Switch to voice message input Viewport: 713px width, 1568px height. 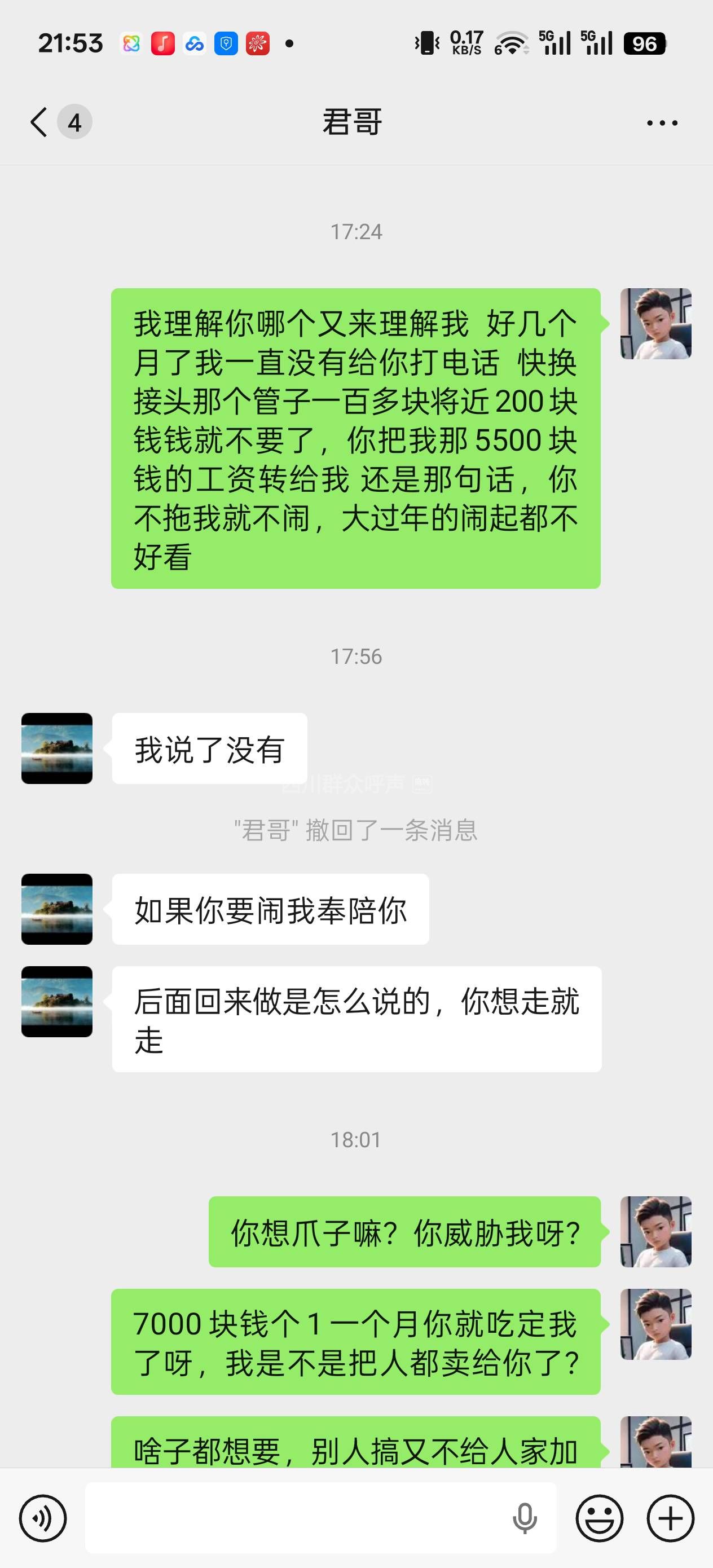tap(43, 1518)
